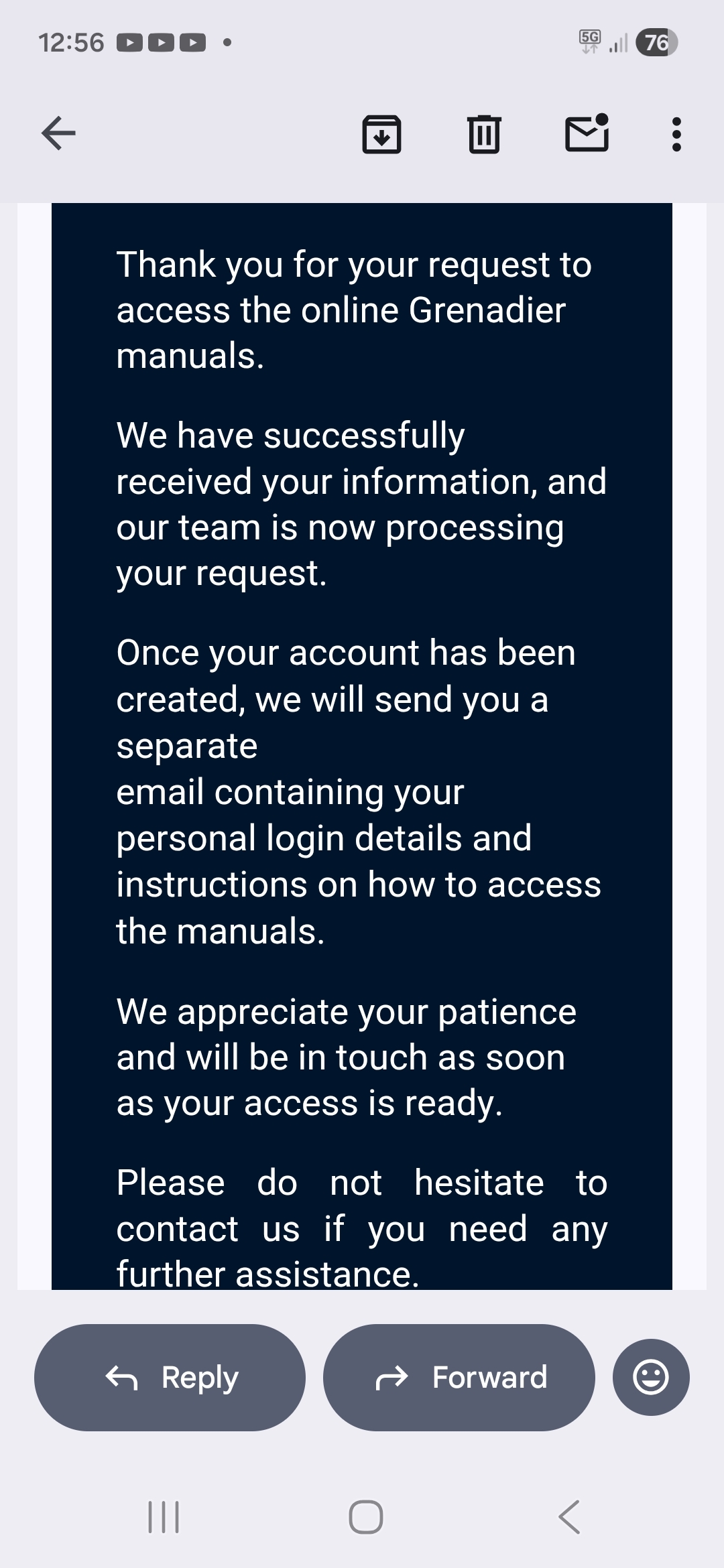Screen dimensions: 724x1568
Task: Mark this email as unread
Action: click(x=587, y=133)
